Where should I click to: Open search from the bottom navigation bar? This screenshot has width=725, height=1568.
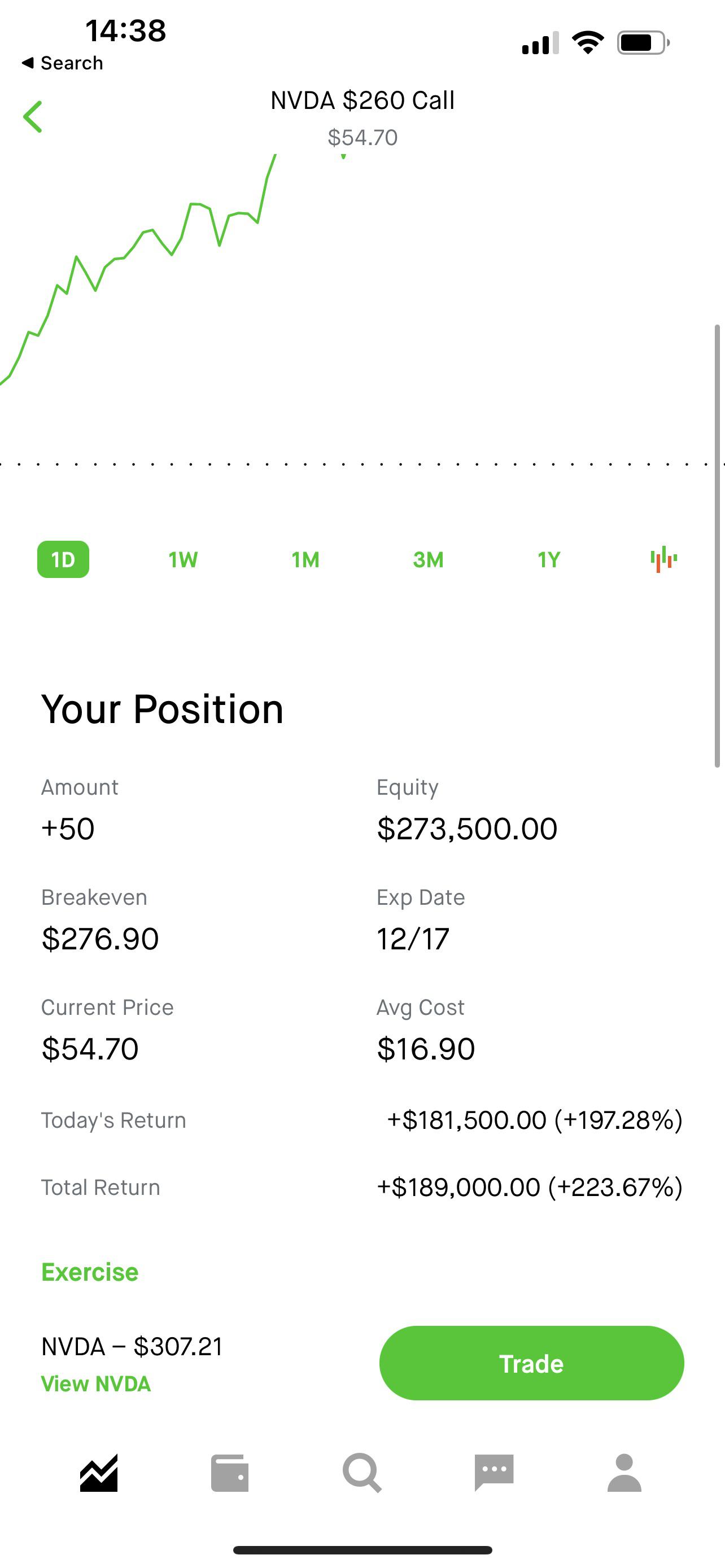tap(362, 1471)
